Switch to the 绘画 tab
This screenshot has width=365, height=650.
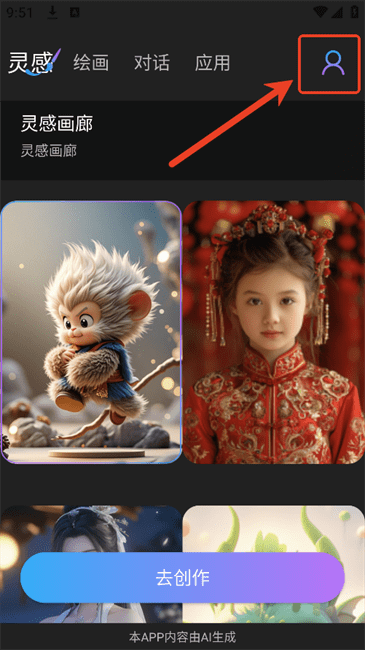(91, 63)
